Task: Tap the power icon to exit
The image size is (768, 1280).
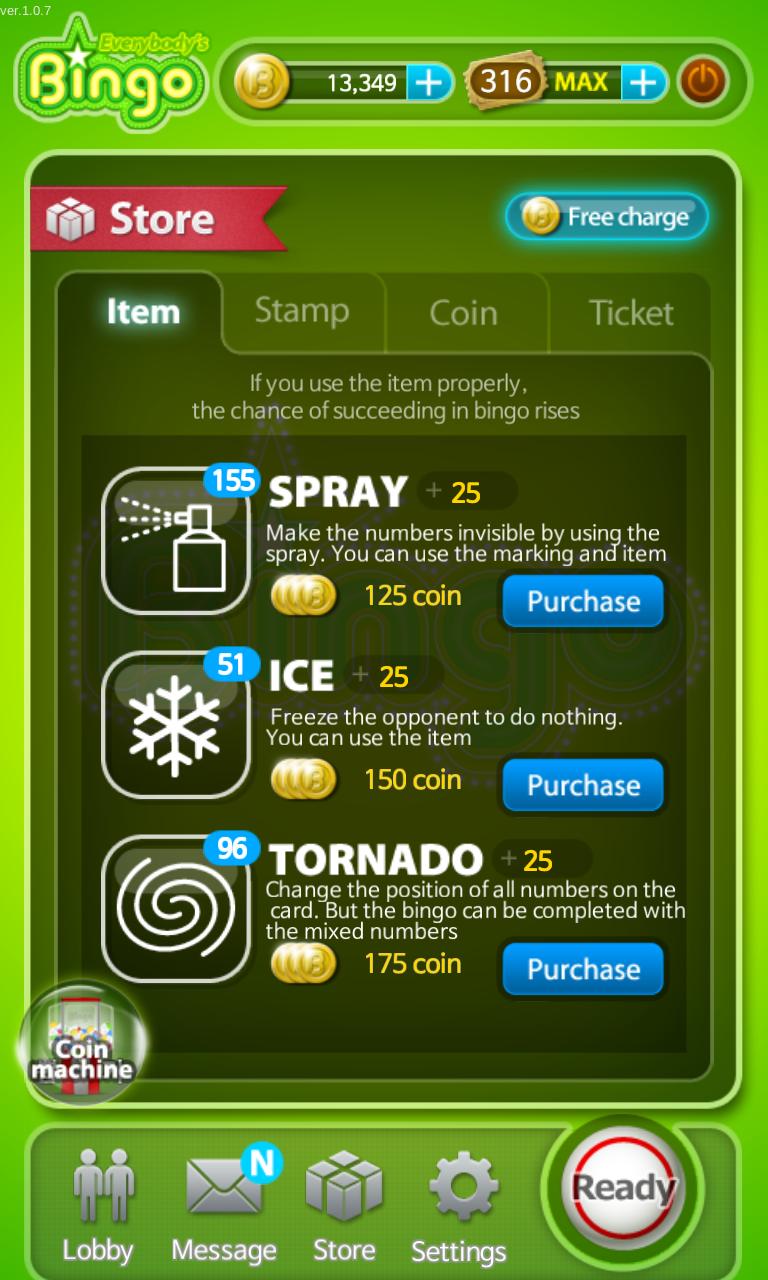Action: (702, 82)
